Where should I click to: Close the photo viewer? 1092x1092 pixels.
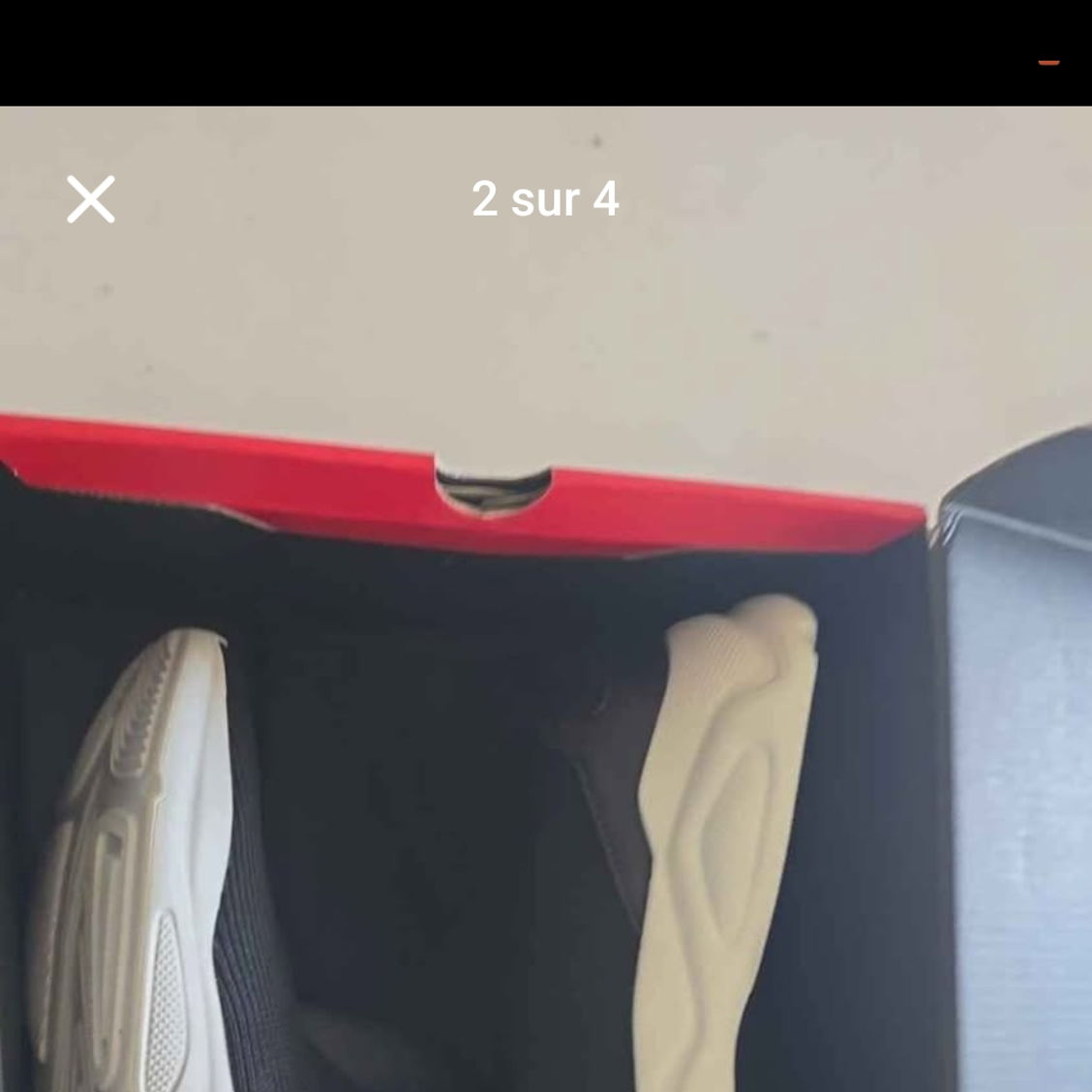click(x=91, y=199)
